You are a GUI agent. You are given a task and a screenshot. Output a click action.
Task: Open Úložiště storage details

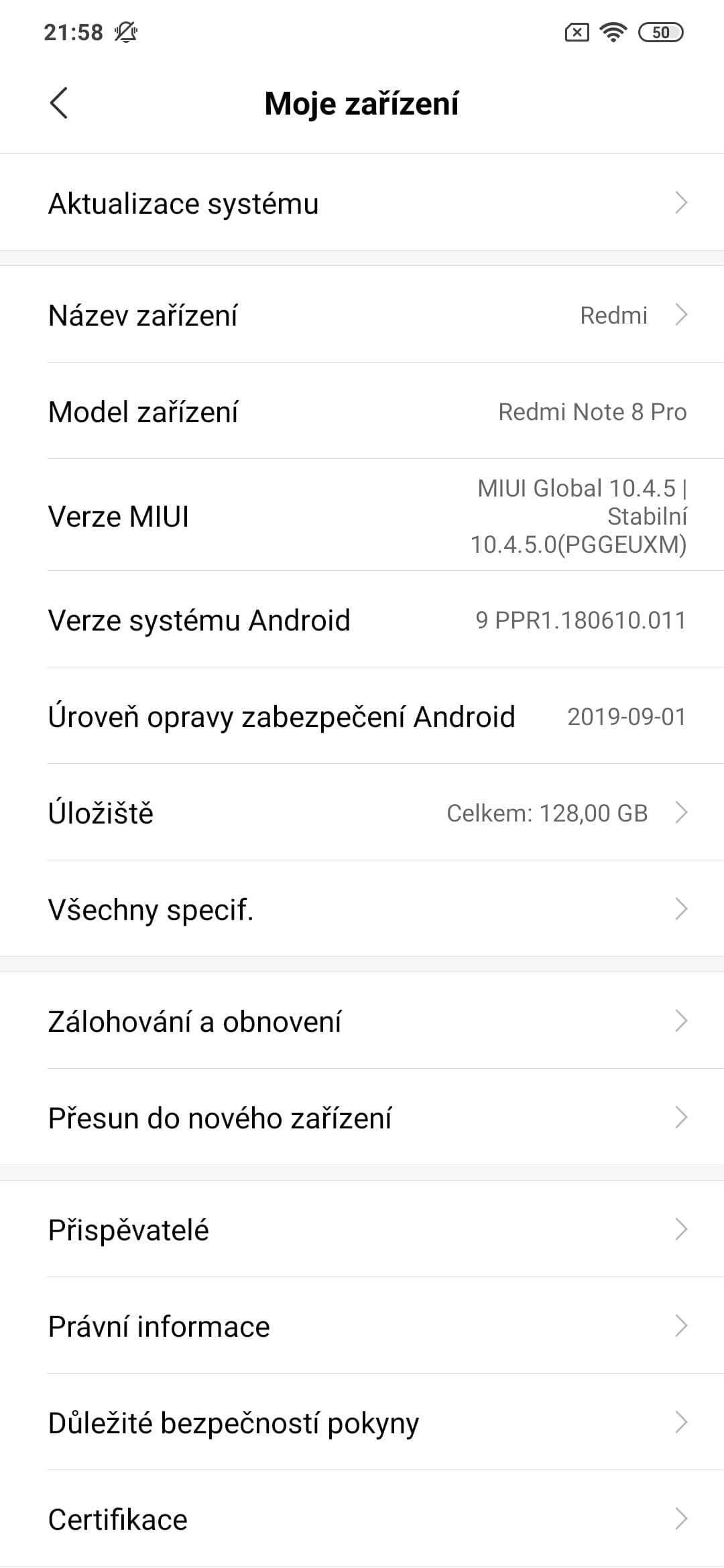pyautogui.click(x=362, y=812)
